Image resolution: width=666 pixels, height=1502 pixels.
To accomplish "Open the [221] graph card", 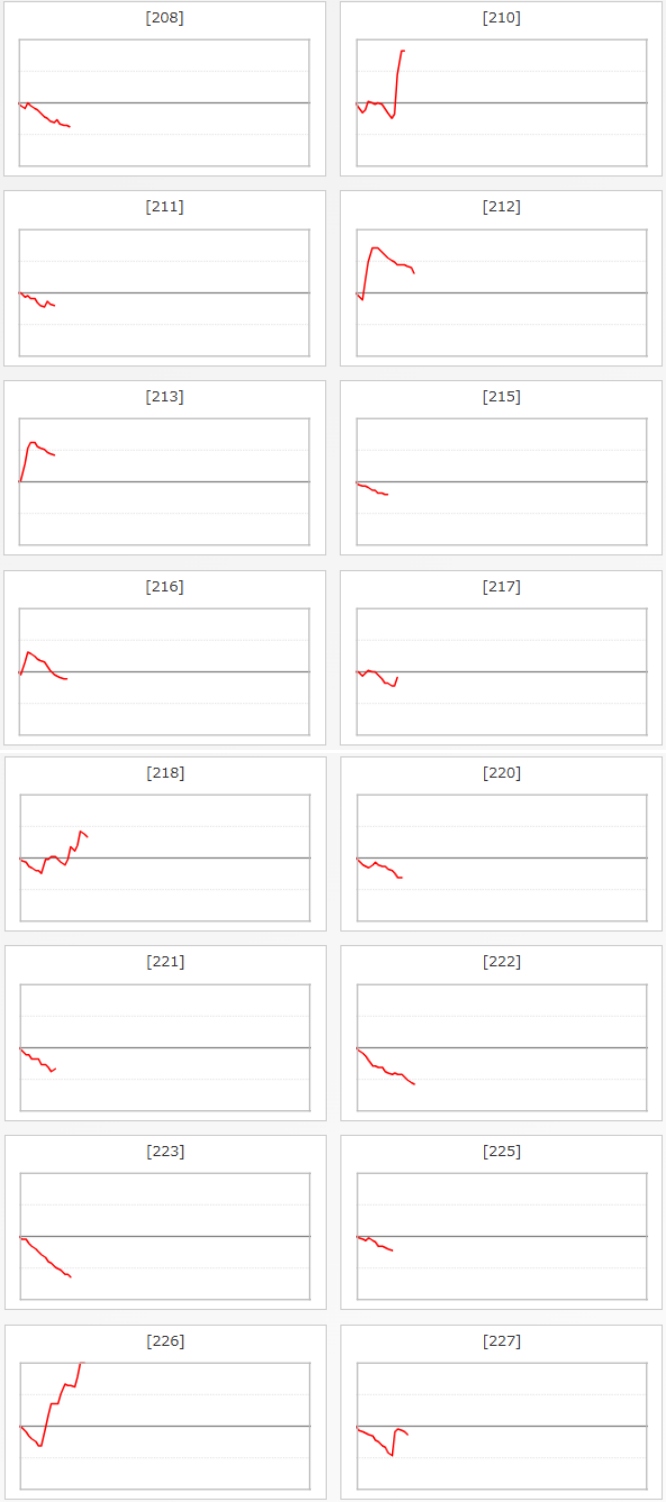I will tap(165, 1033).
